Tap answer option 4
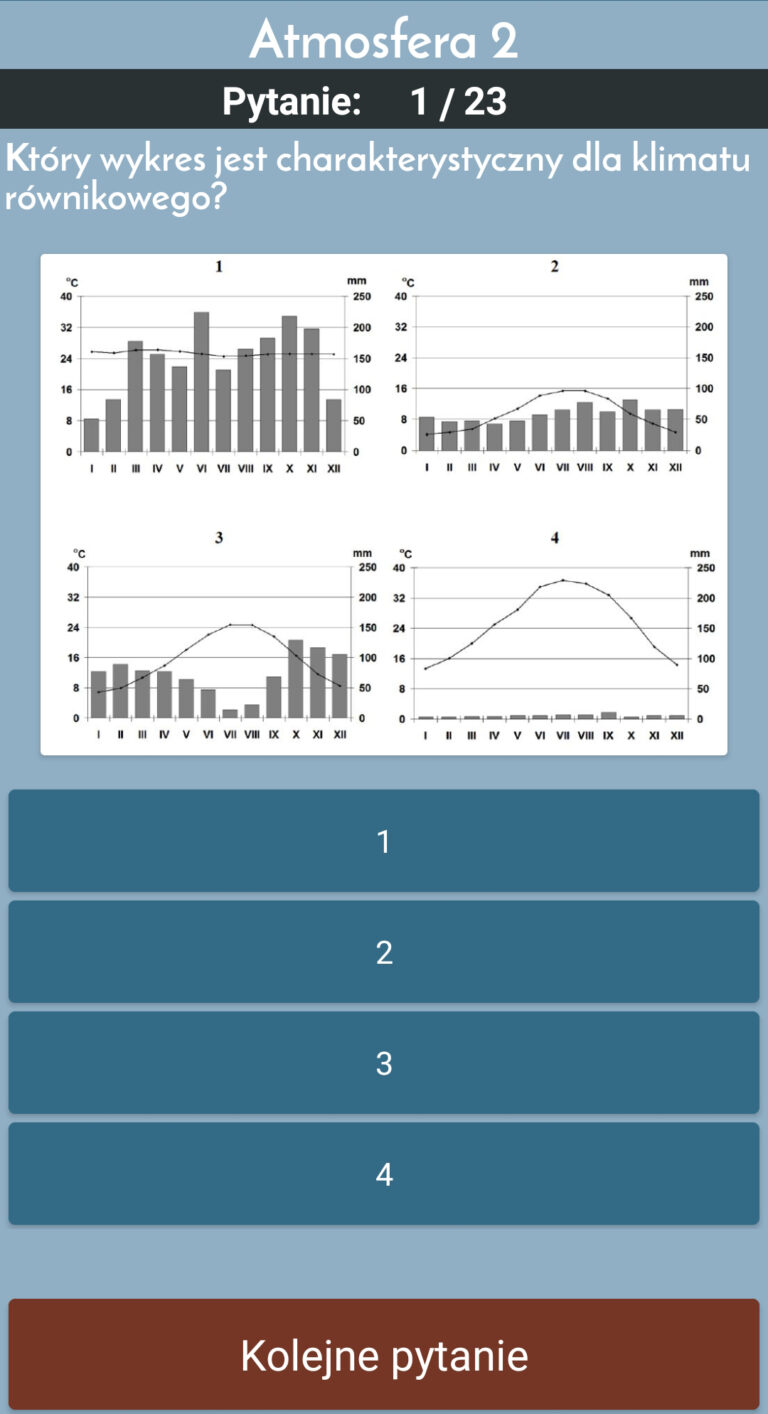Viewport: 768px width, 1414px height. click(x=384, y=1174)
